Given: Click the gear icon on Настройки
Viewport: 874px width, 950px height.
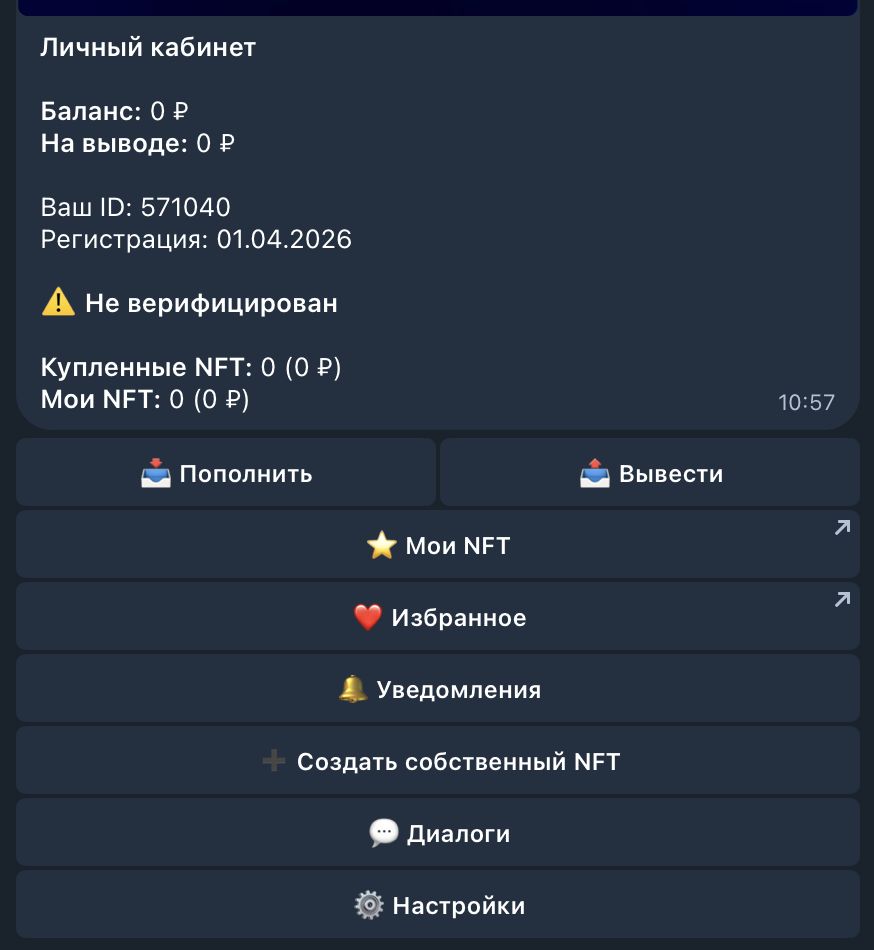Looking at the screenshot, I should (369, 905).
